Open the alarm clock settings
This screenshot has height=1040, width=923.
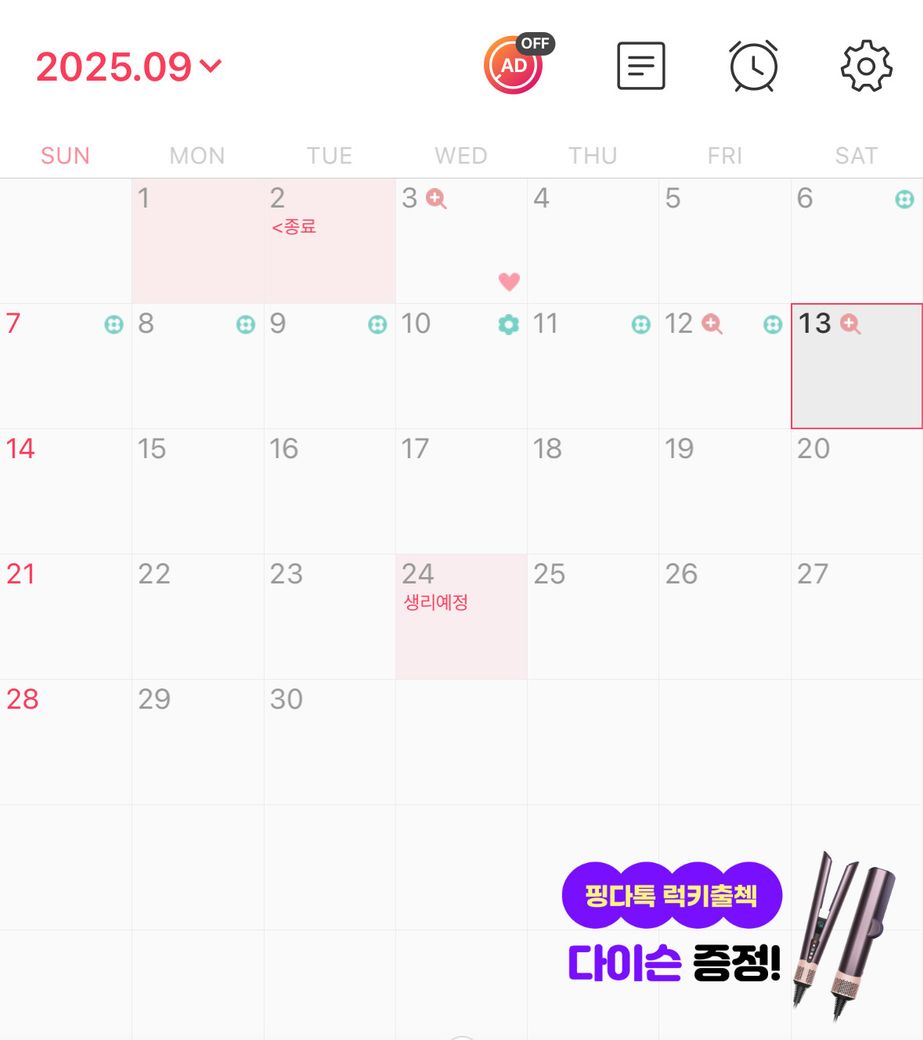click(753, 66)
